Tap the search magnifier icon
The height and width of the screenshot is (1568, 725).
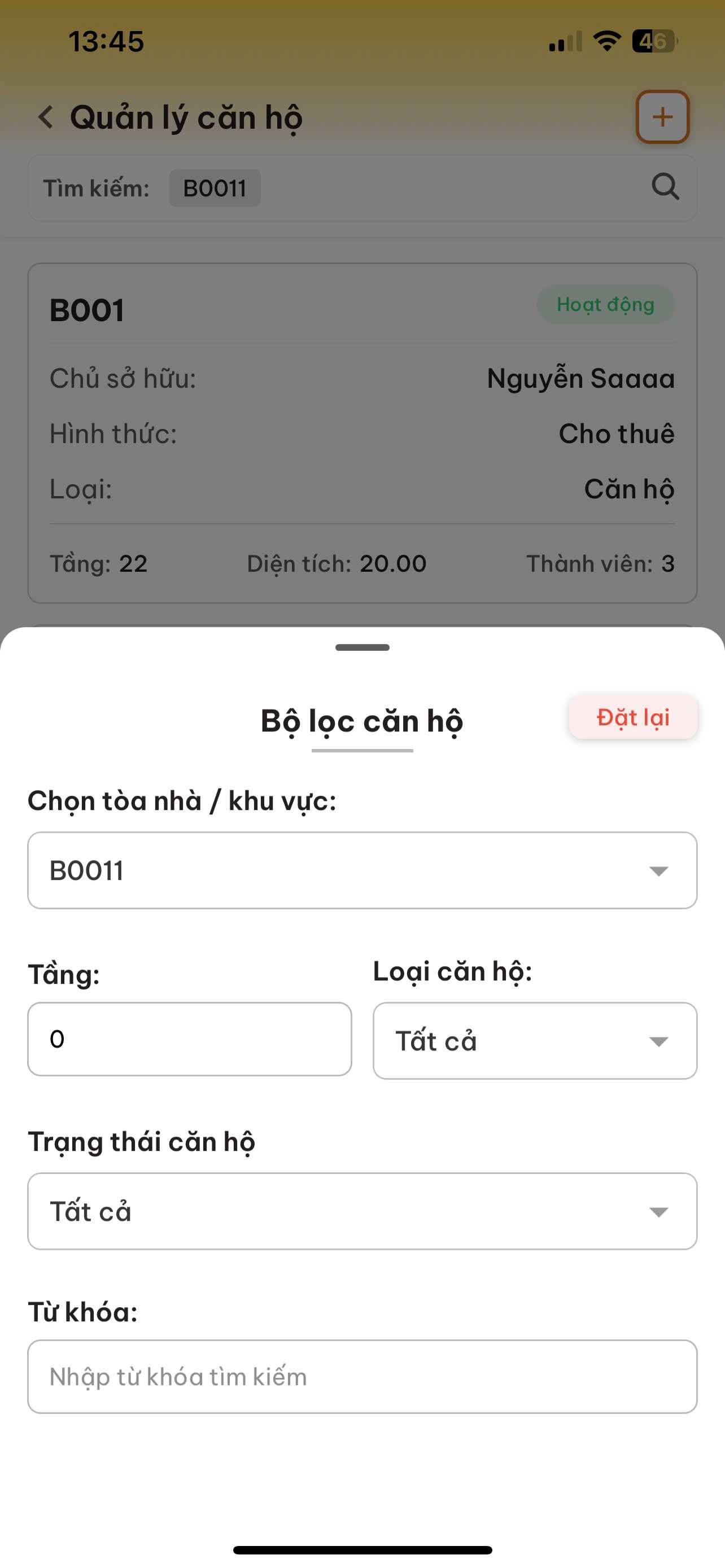(665, 187)
